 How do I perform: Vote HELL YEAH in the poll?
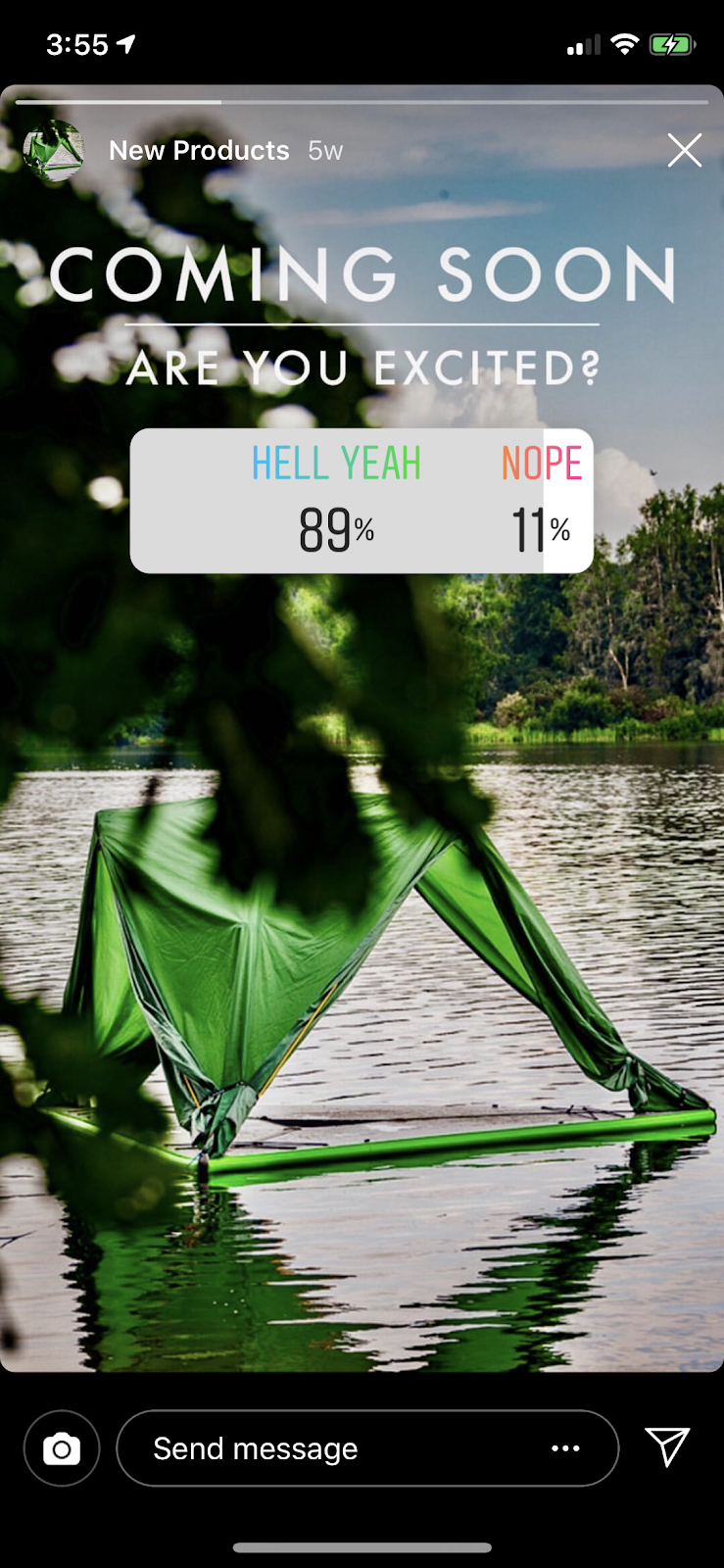click(336, 501)
